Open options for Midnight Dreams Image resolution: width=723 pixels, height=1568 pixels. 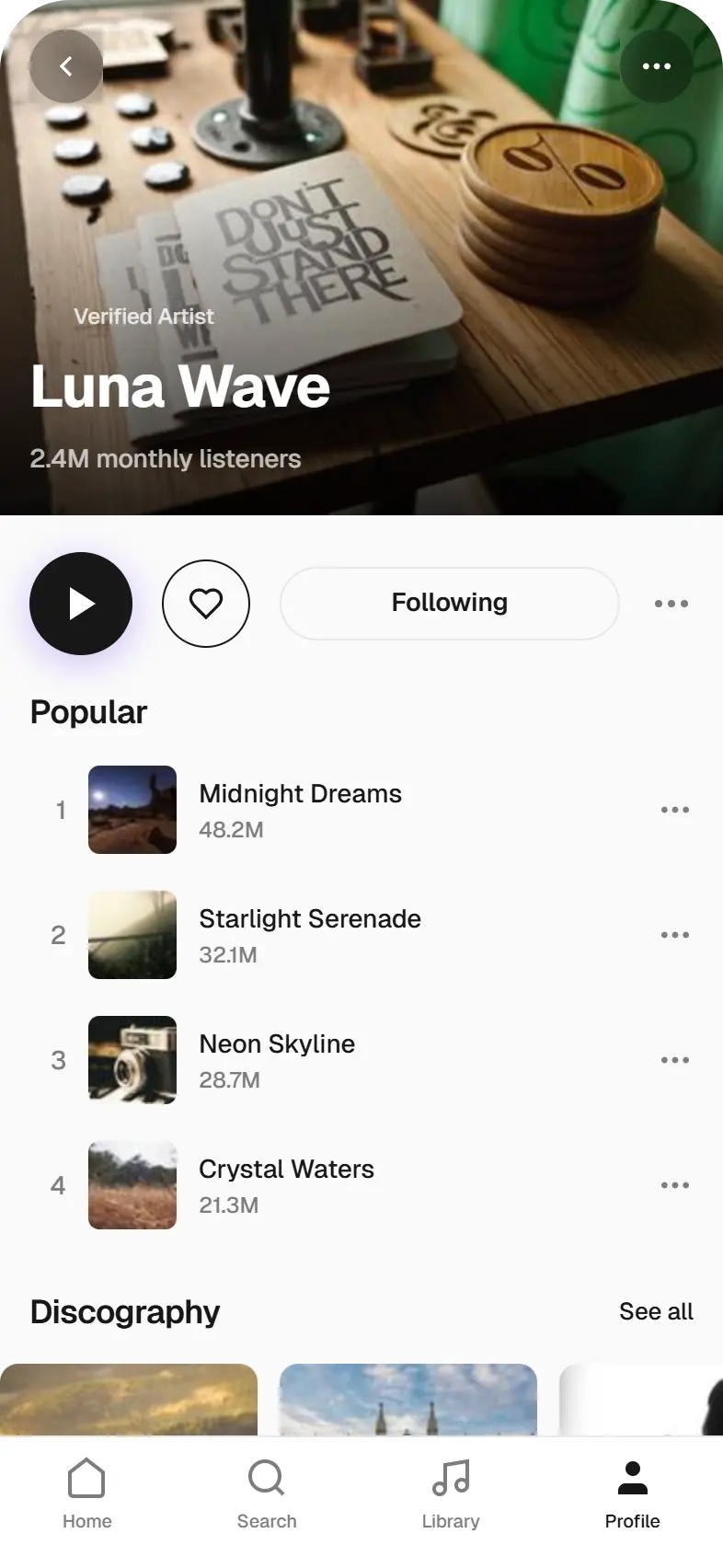coord(674,810)
